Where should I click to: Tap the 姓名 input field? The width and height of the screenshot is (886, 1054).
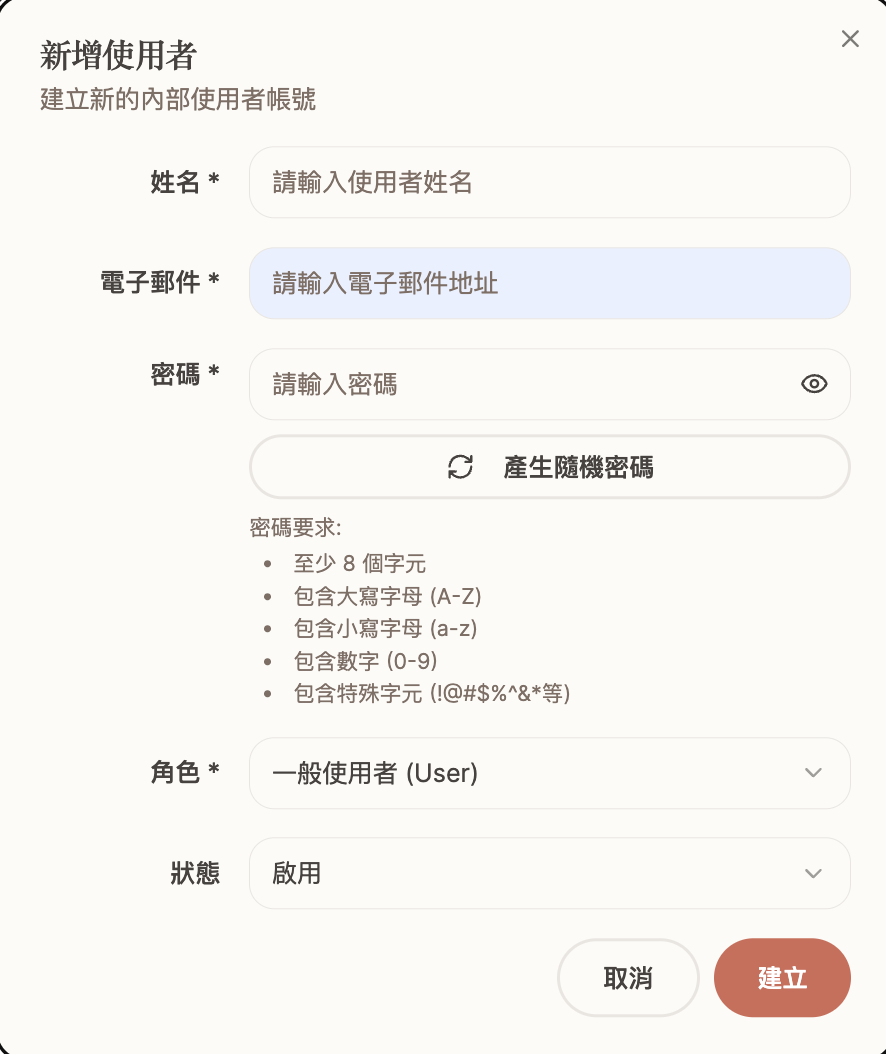click(549, 183)
